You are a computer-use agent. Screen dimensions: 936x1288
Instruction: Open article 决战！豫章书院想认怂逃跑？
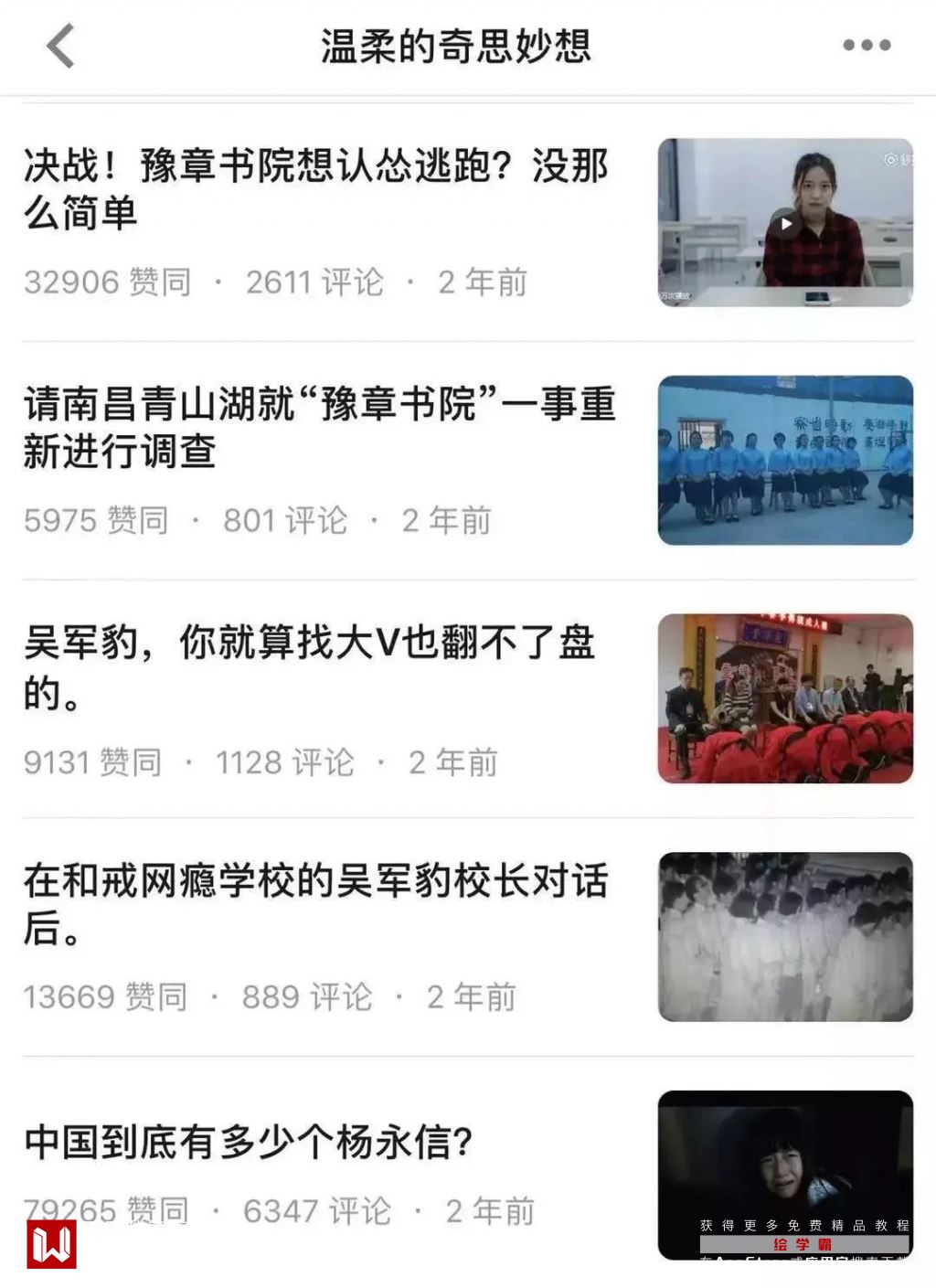pyautogui.click(x=315, y=189)
